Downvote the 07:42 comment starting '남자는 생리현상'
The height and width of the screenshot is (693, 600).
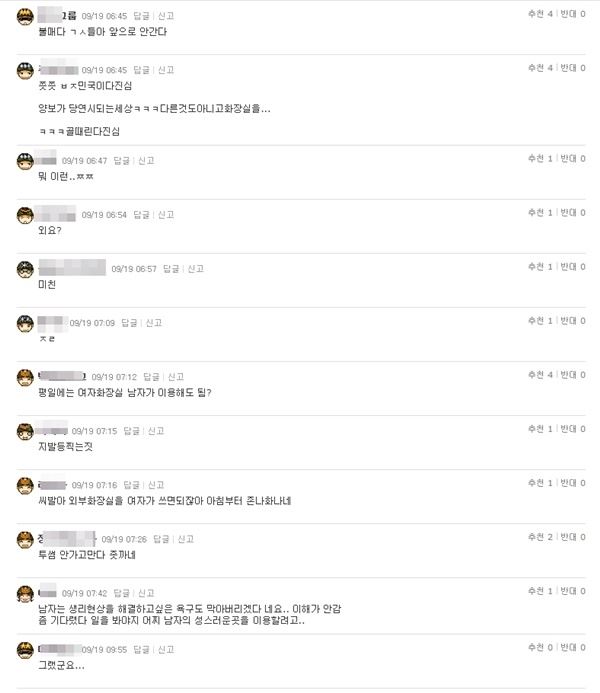tap(573, 591)
